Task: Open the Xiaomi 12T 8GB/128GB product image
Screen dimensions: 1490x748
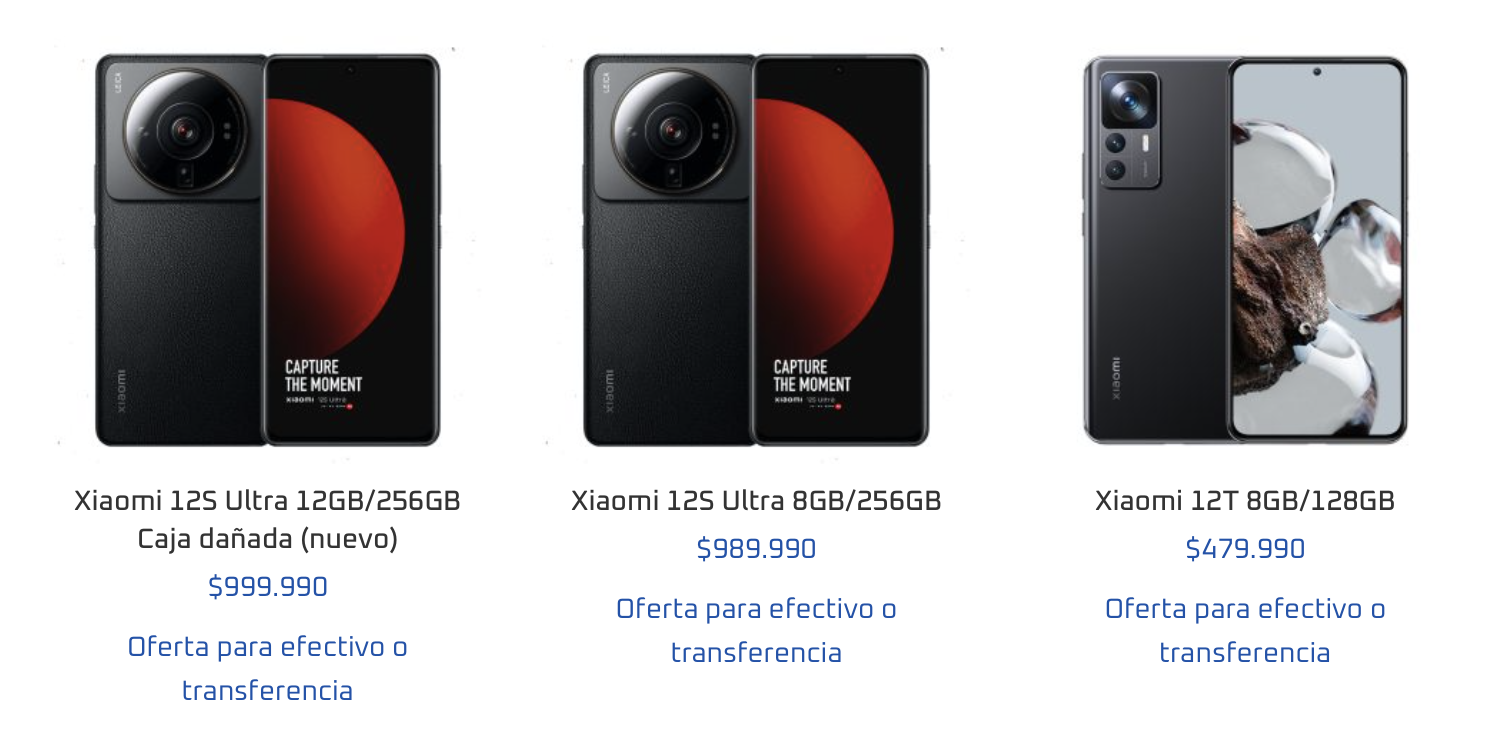Action: coord(1245,250)
